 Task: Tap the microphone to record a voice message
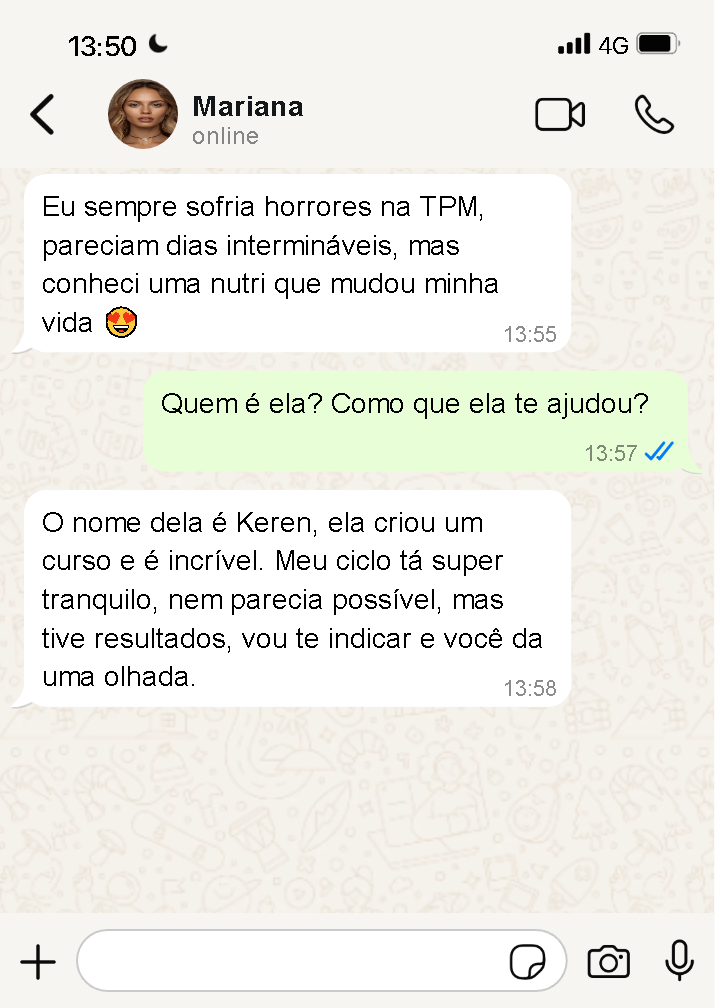coord(680,961)
